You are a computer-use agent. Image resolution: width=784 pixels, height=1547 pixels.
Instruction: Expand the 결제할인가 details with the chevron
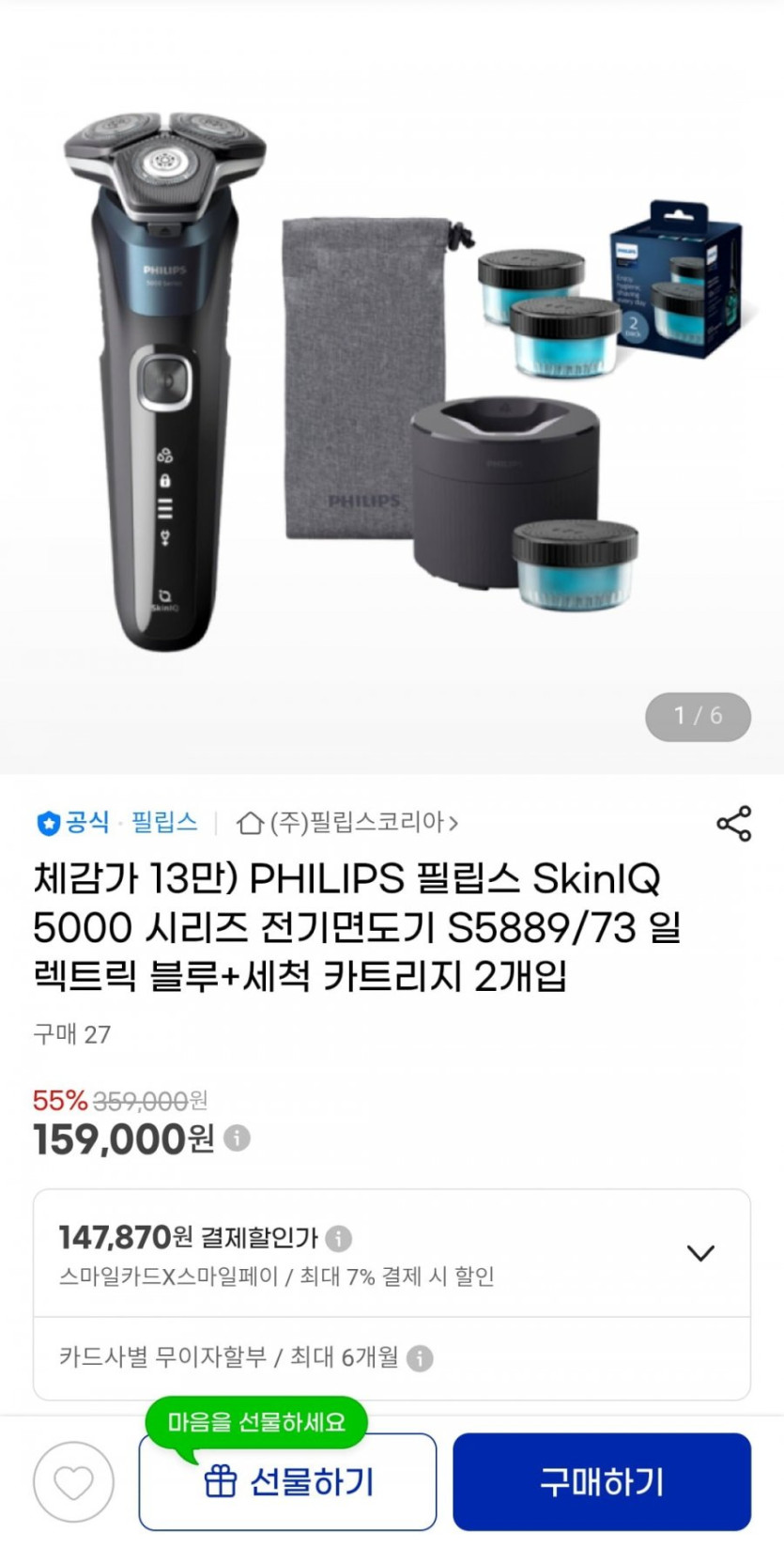coord(699,1252)
